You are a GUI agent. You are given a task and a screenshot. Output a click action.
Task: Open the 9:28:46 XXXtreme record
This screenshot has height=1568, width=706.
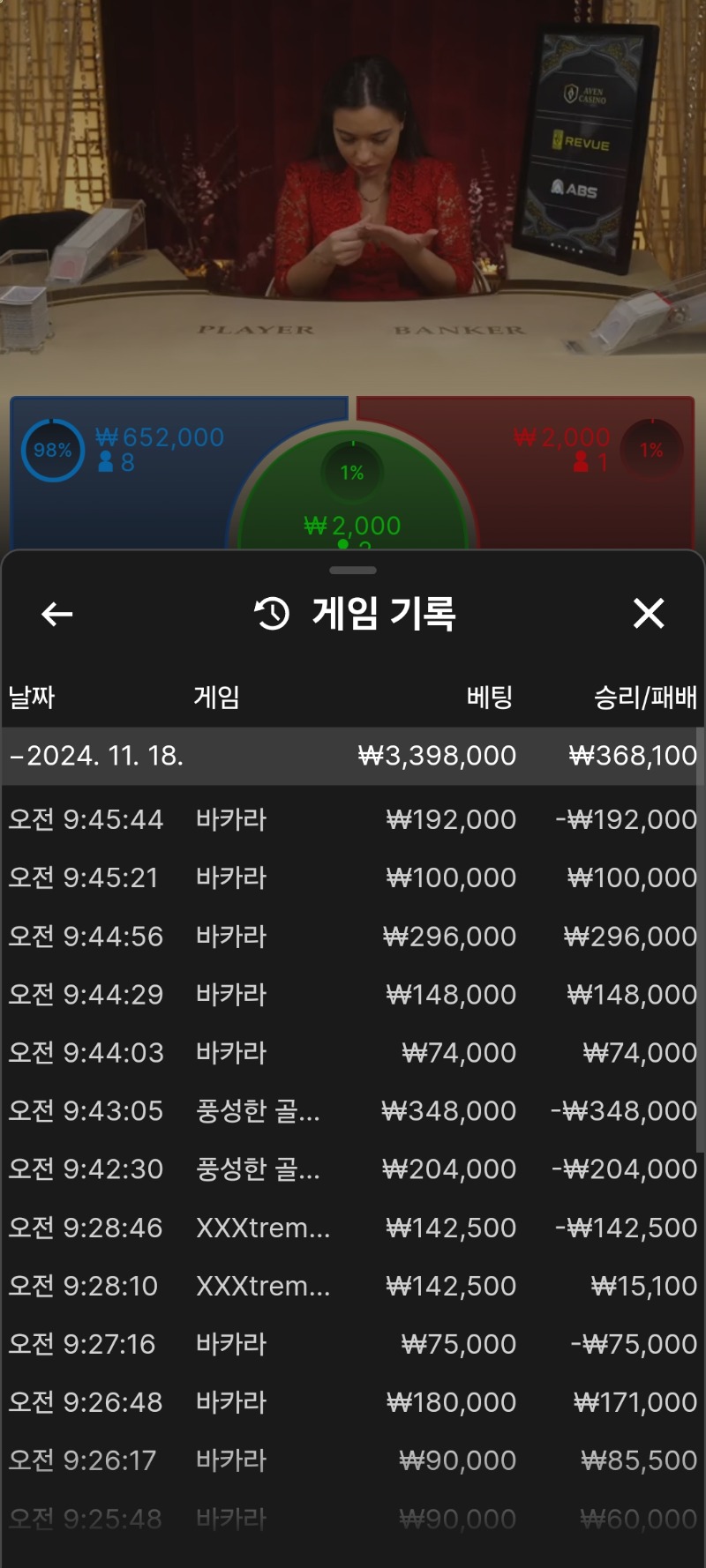352,1228
